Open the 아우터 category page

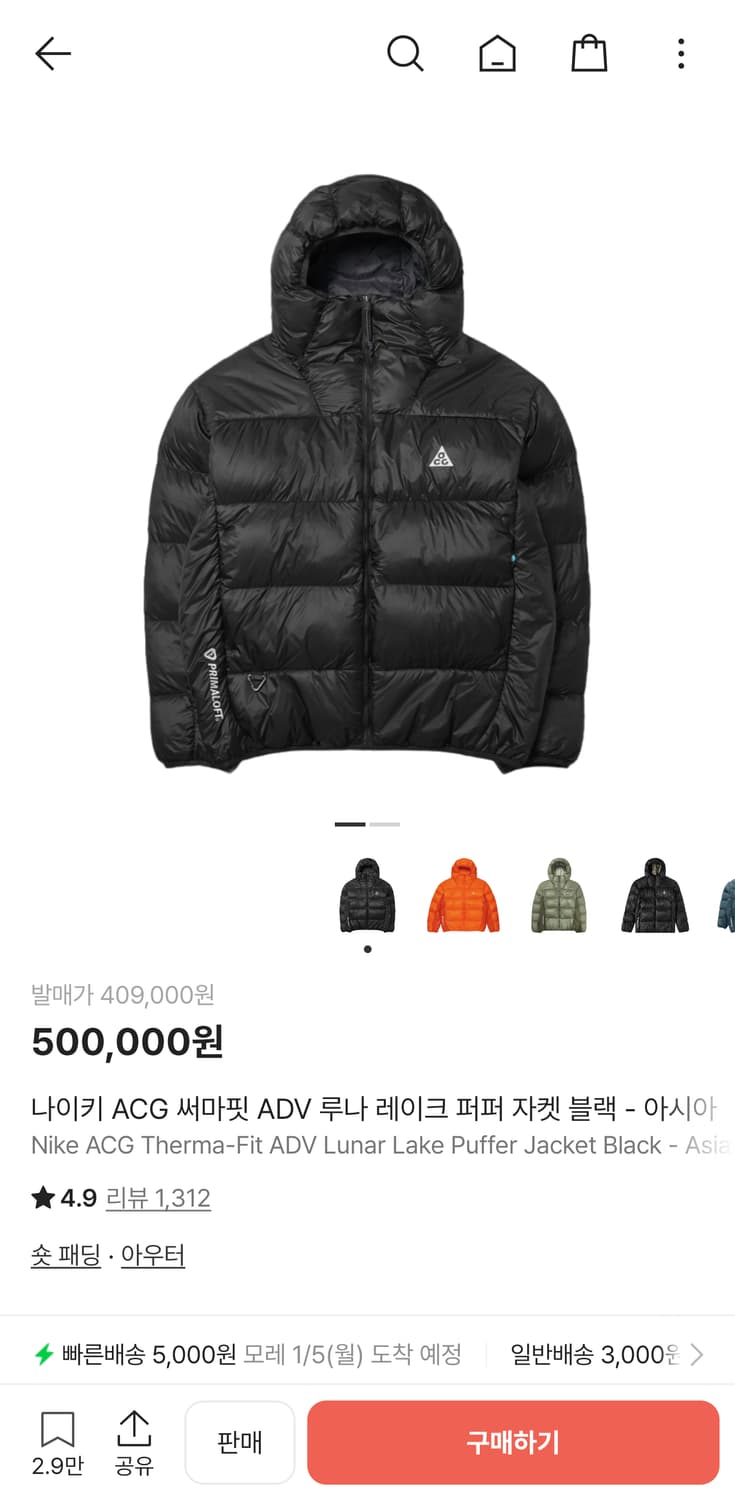[x=152, y=1255]
